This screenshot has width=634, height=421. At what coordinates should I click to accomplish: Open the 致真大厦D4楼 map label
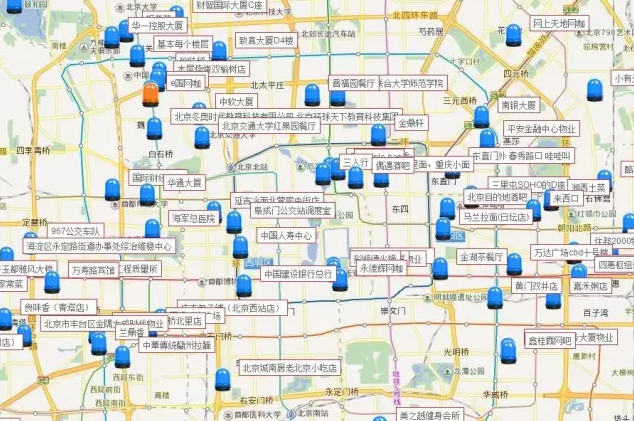(266, 41)
